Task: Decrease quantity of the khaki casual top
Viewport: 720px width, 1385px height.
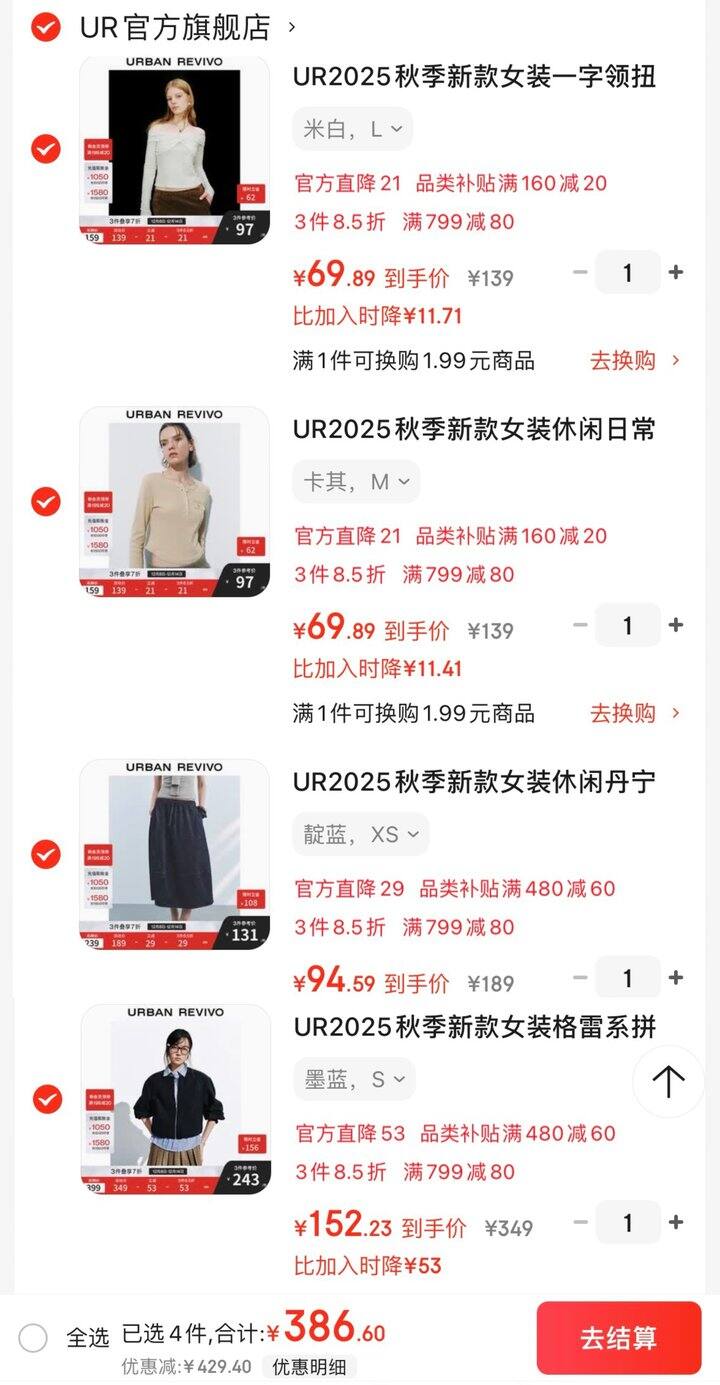Action: pos(579,625)
